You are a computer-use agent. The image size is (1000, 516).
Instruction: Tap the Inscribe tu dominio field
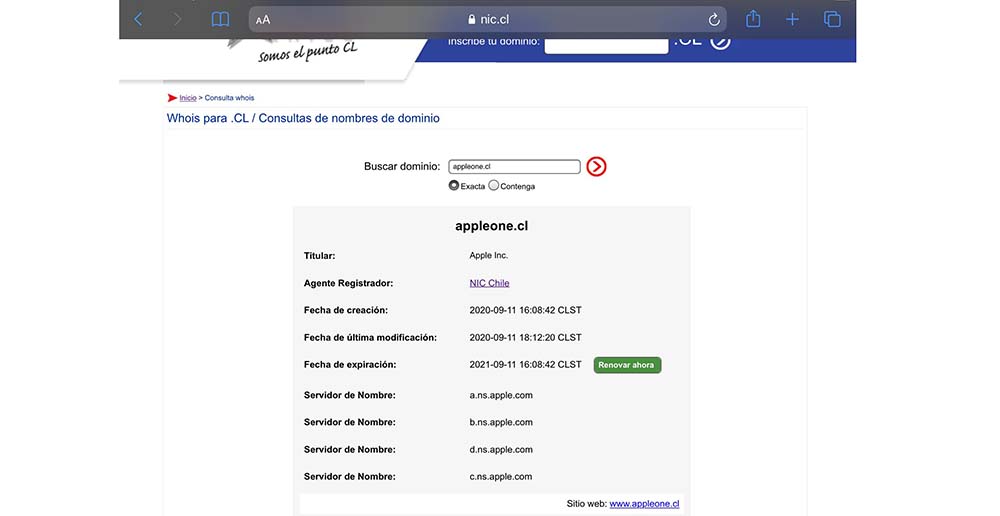(606, 43)
